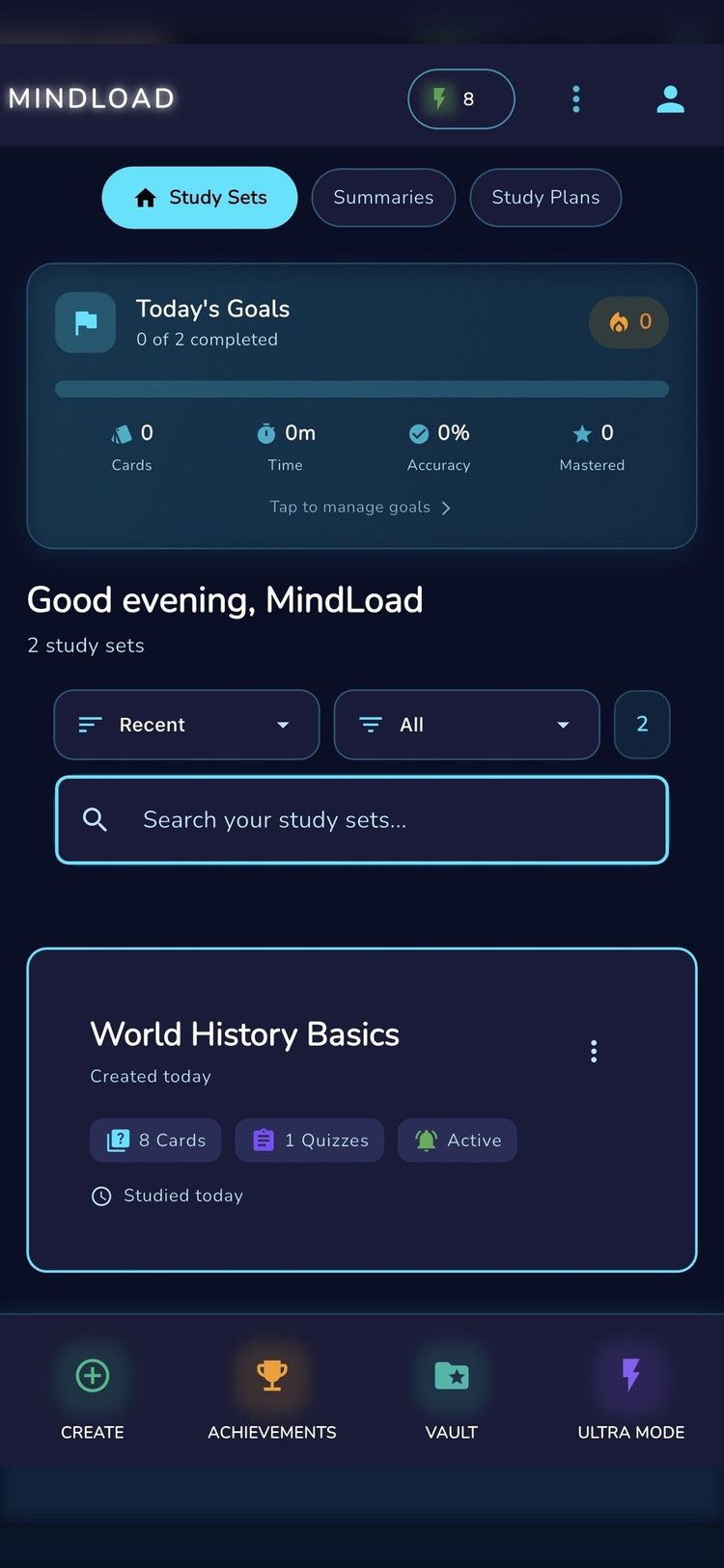Switch to the Study Sets tab

click(x=200, y=198)
